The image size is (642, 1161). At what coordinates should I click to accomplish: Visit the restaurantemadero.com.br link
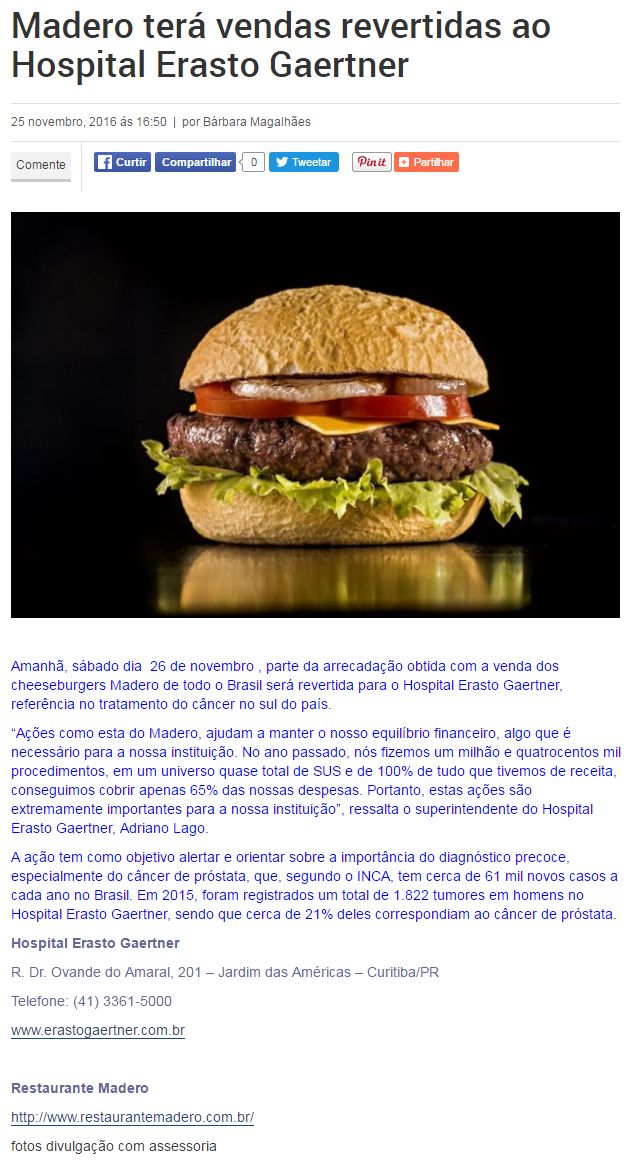[133, 1117]
